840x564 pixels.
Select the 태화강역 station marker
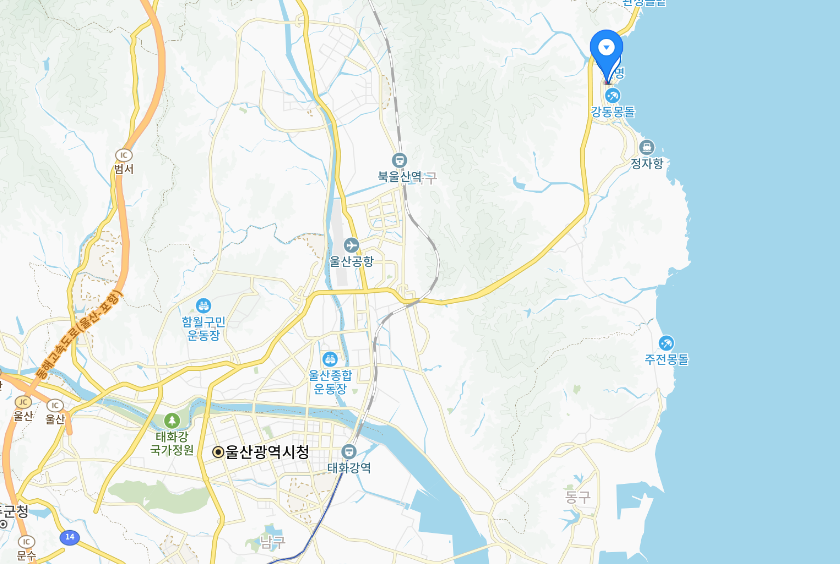point(349,452)
